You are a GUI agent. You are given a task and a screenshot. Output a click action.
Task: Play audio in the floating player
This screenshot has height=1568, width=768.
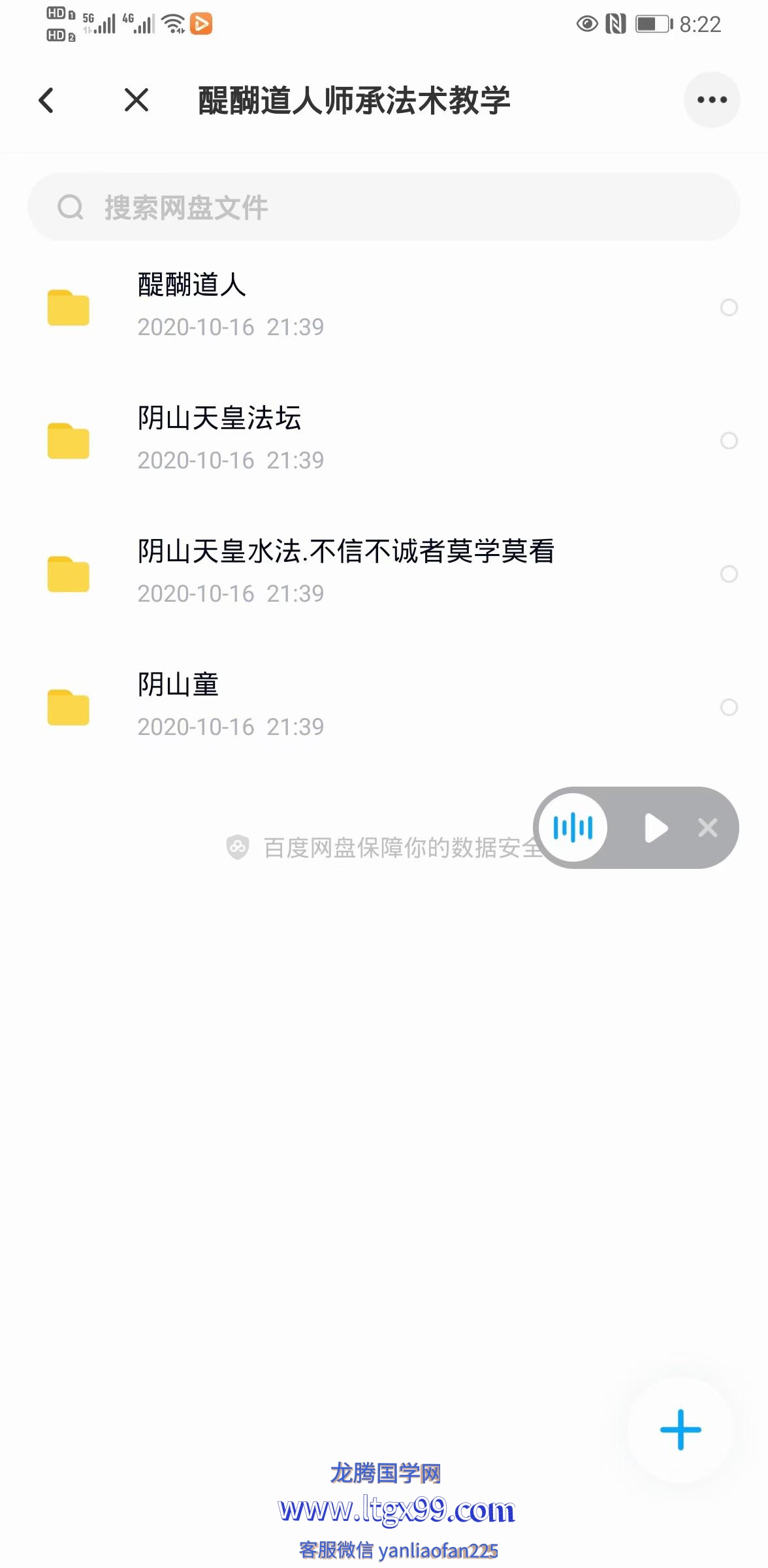(656, 828)
